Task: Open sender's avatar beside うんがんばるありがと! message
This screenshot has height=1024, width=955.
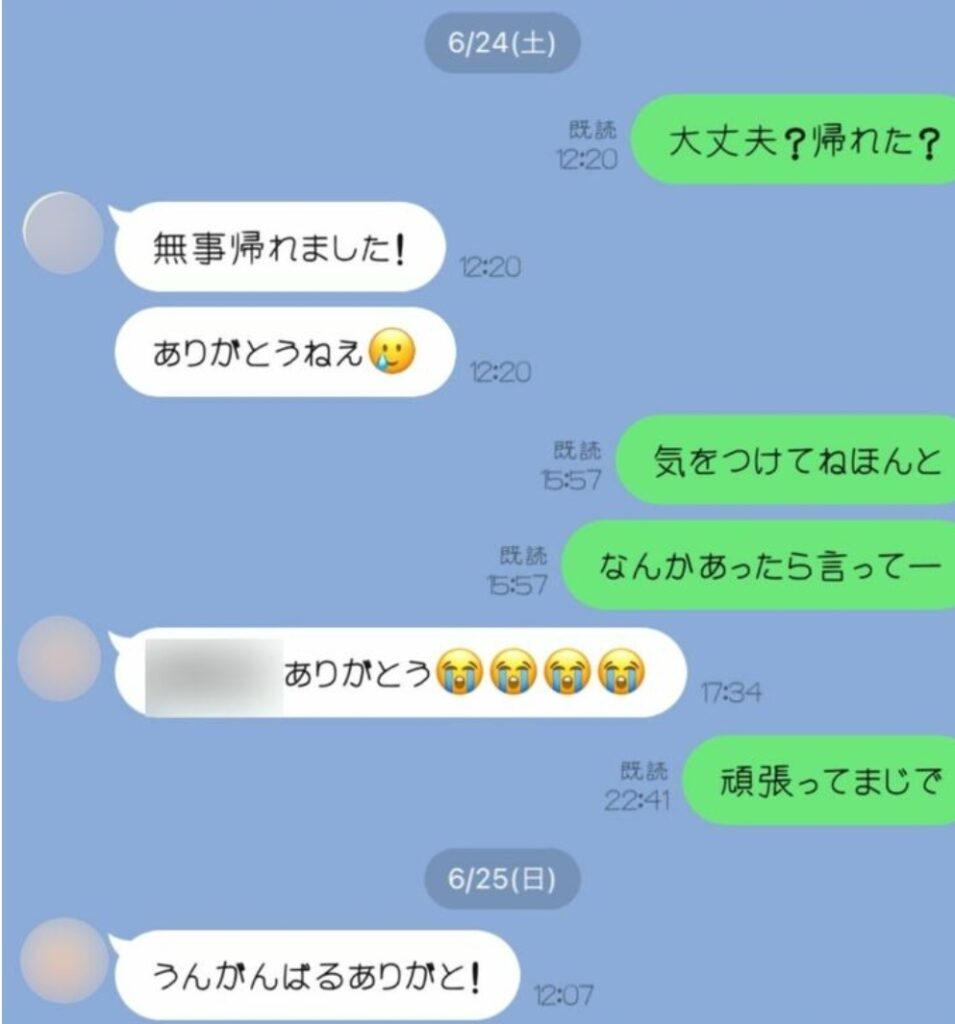Action: 62,960
